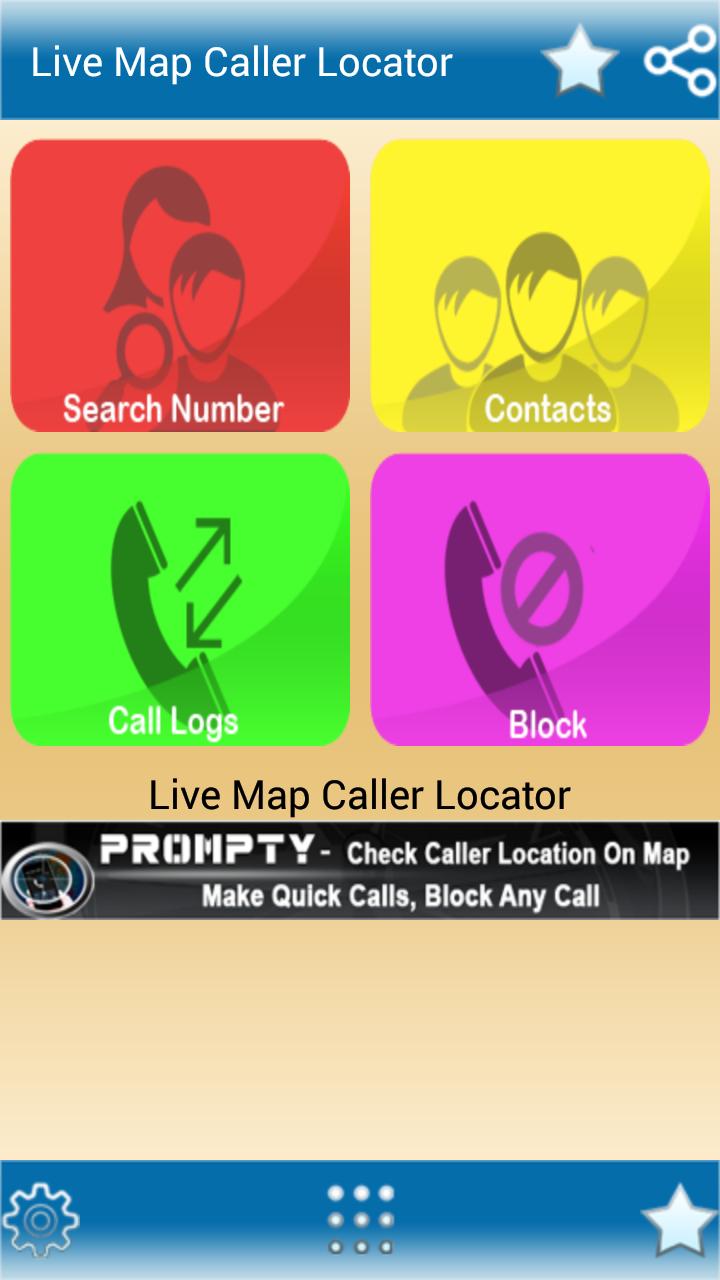Viewport: 720px width, 1280px height.
Task: Open settings via the gear icon
Action: point(40,1220)
